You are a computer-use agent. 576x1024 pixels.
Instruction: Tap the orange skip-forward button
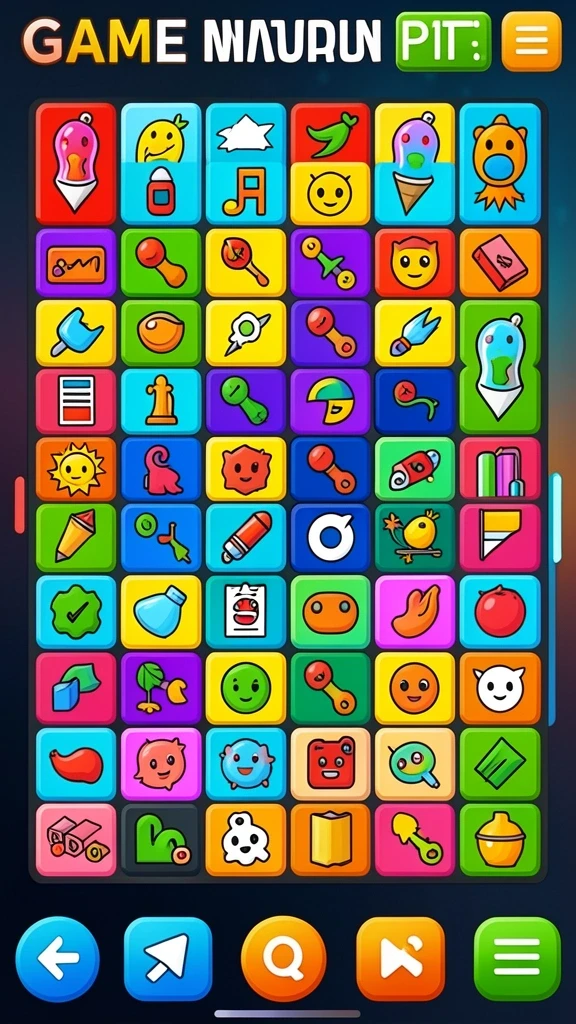coord(400,959)
